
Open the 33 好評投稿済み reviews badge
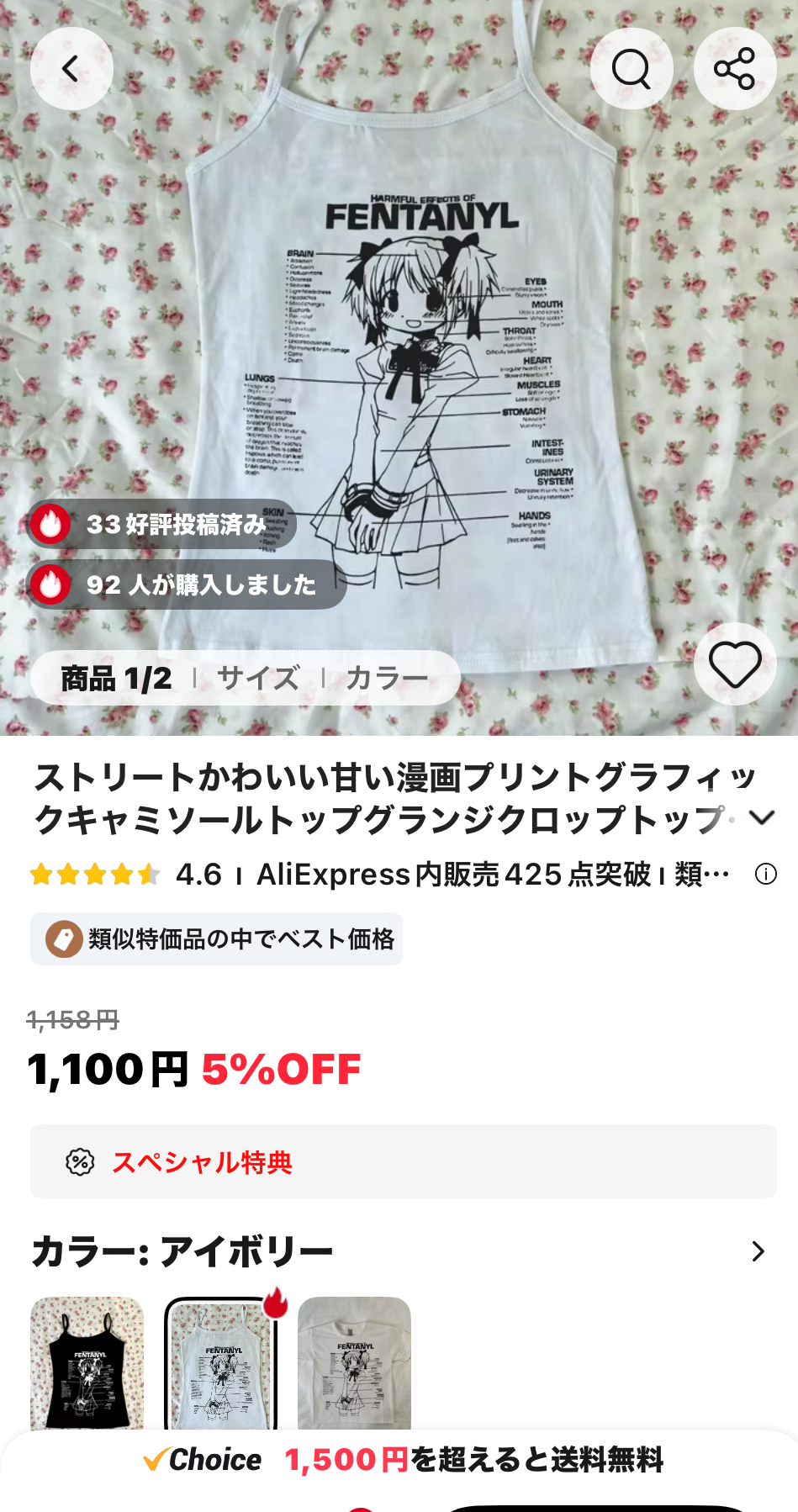tap(161, 524)
